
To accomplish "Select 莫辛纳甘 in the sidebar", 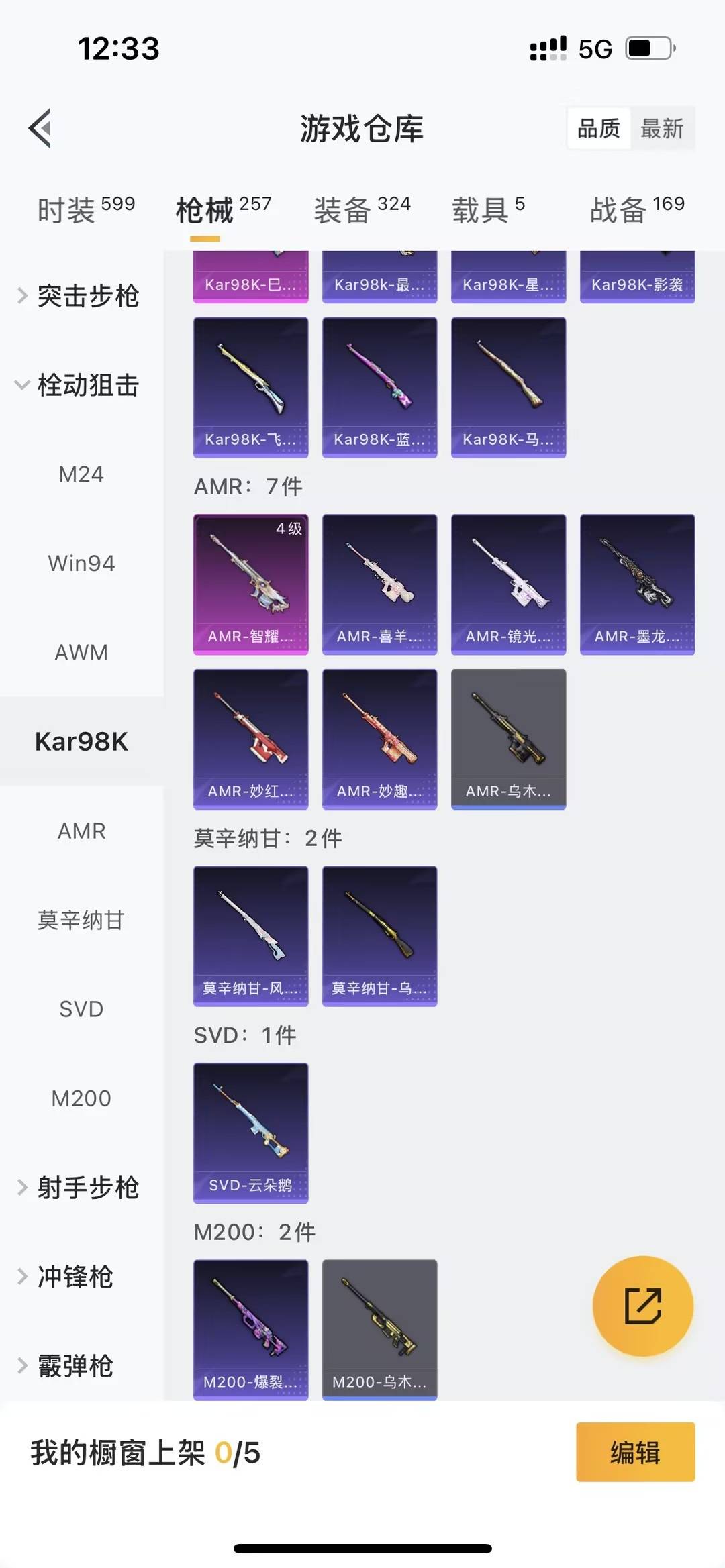I will pyautogui.click(x=81, y=920).
